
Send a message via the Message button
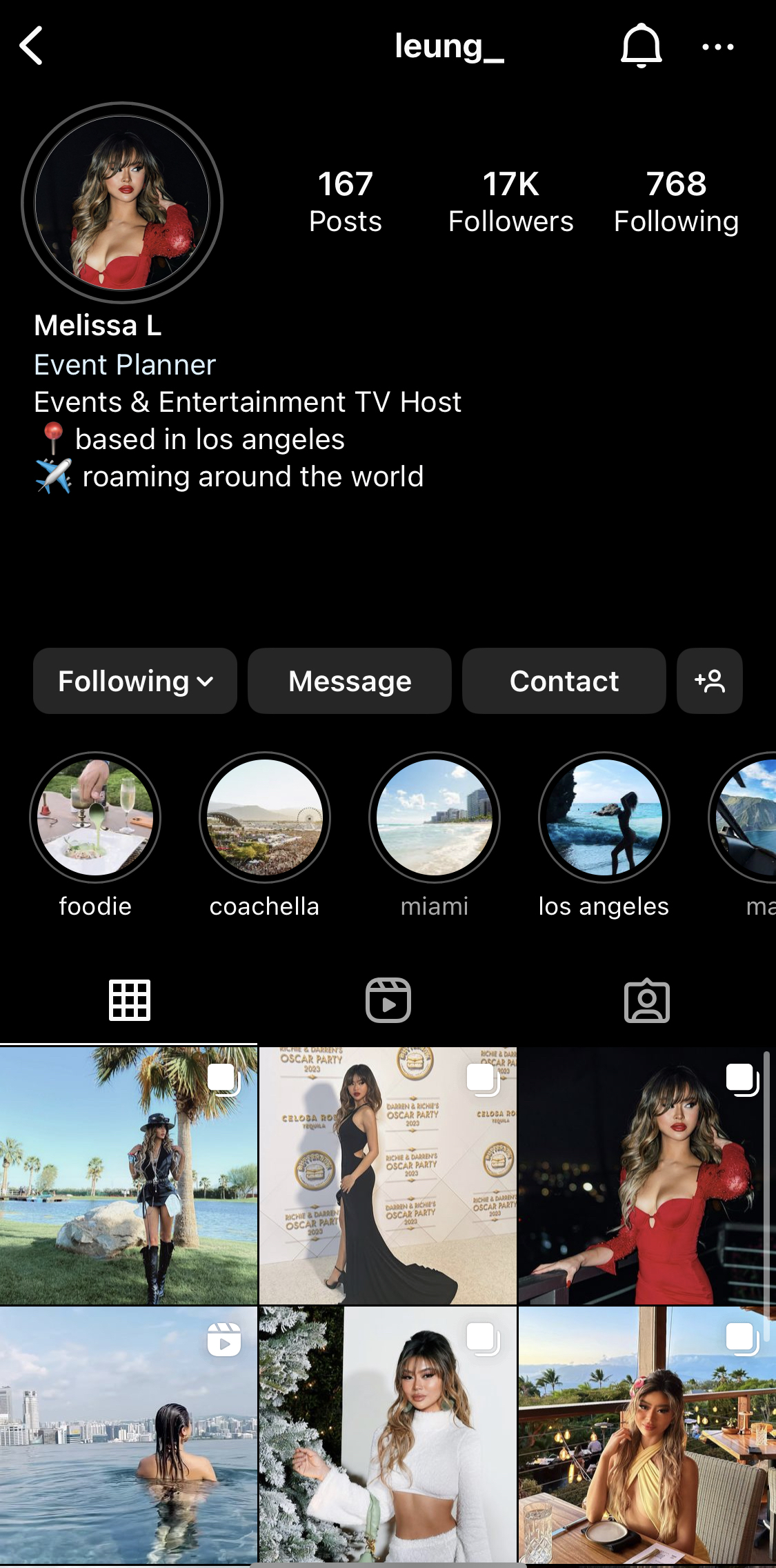pyautogui.click(x=350, y=681)
